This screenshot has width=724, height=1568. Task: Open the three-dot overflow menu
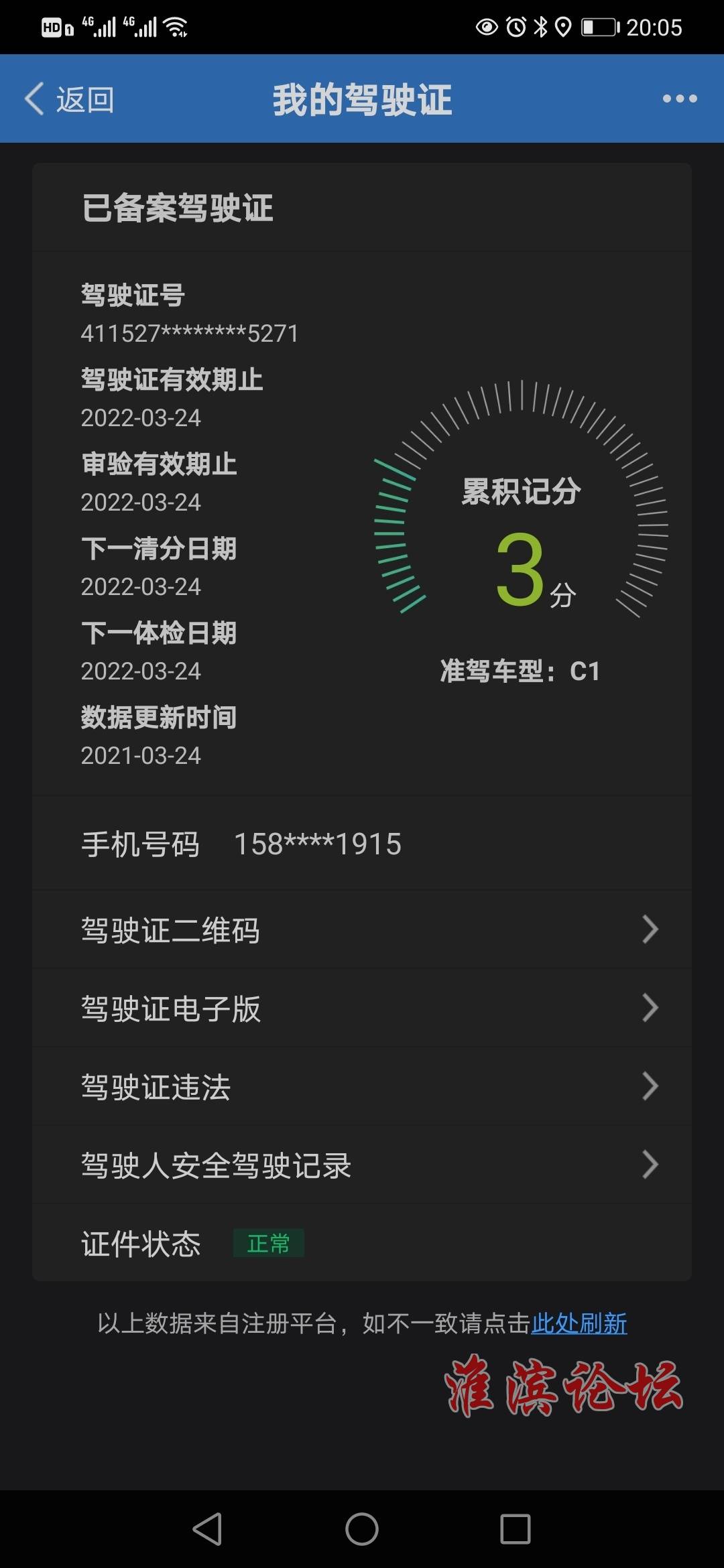[680, 99]
